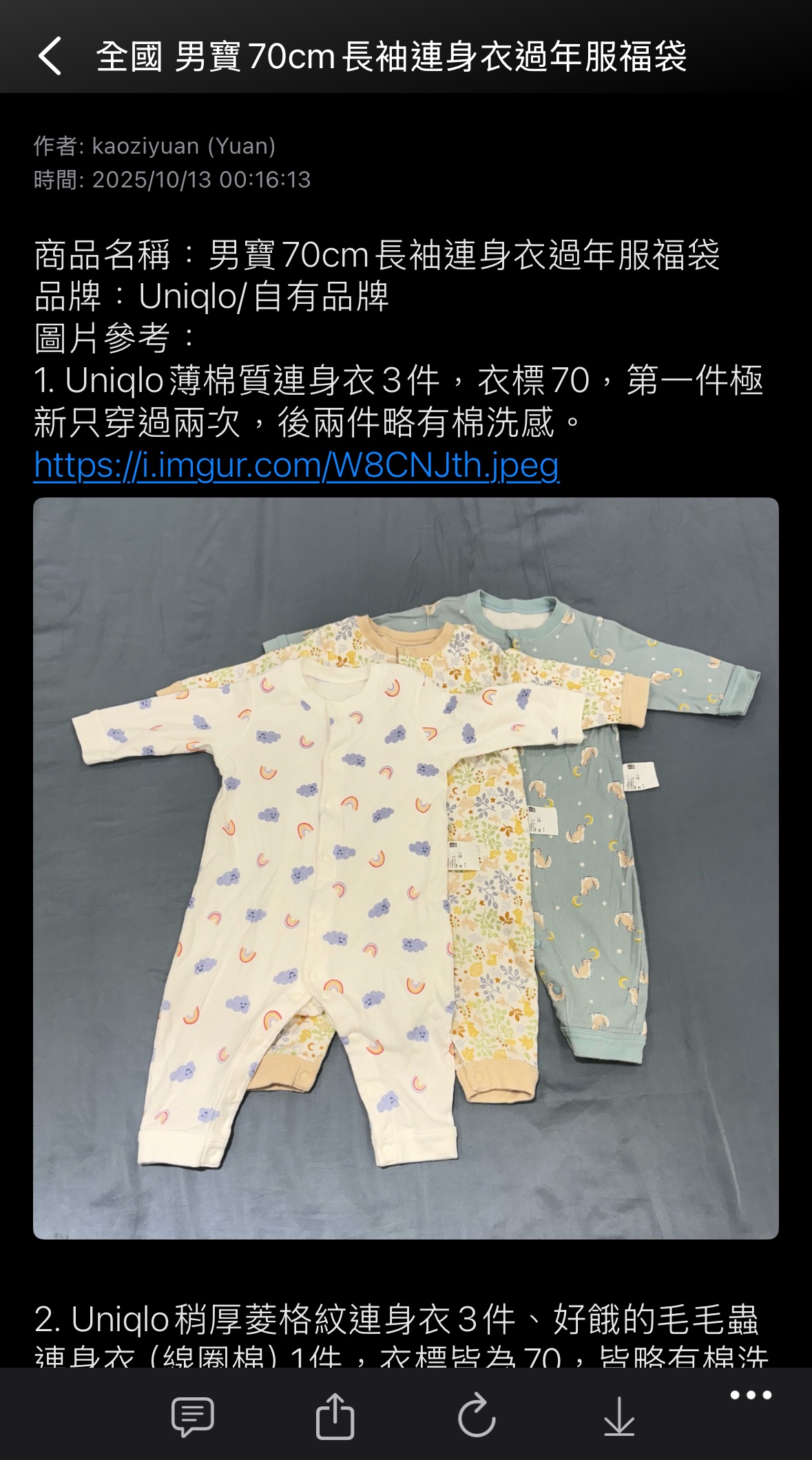The width and height of the screenshot is (812, 1460).
Task: Open the baby onesies photo preview
Action: point(406,868)
